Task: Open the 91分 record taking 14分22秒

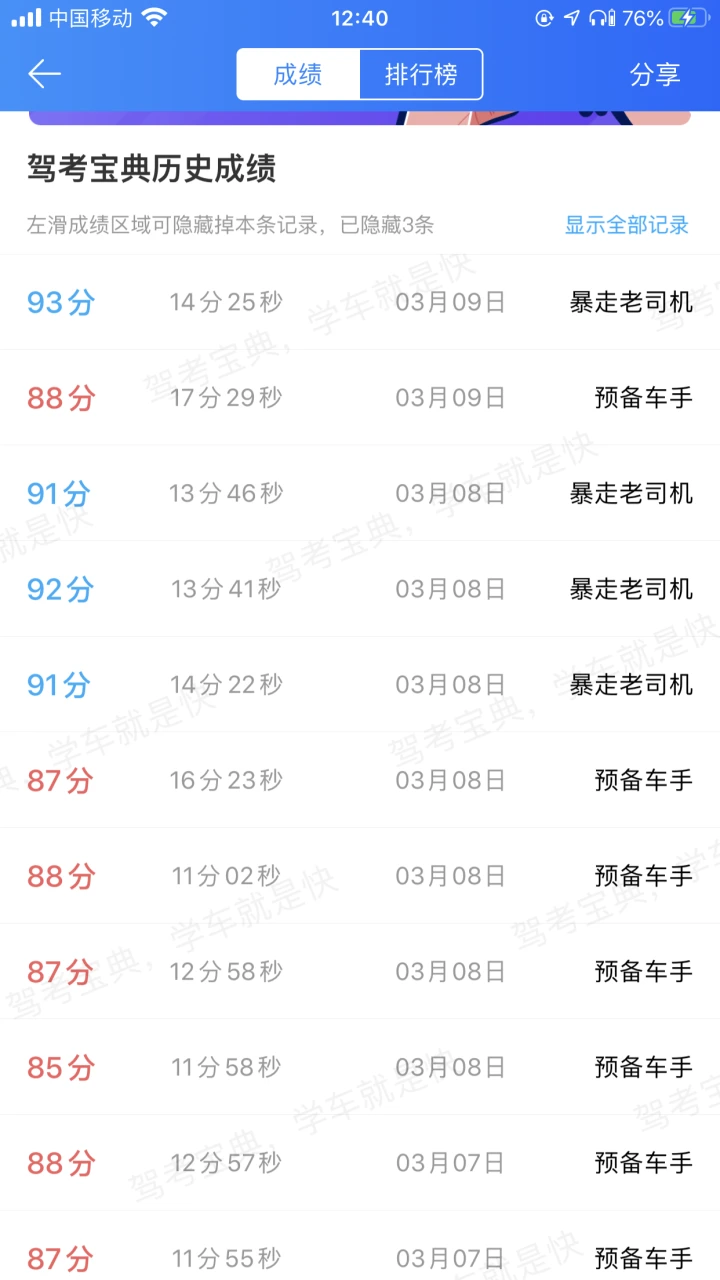Action: click(x=360, y=685)
